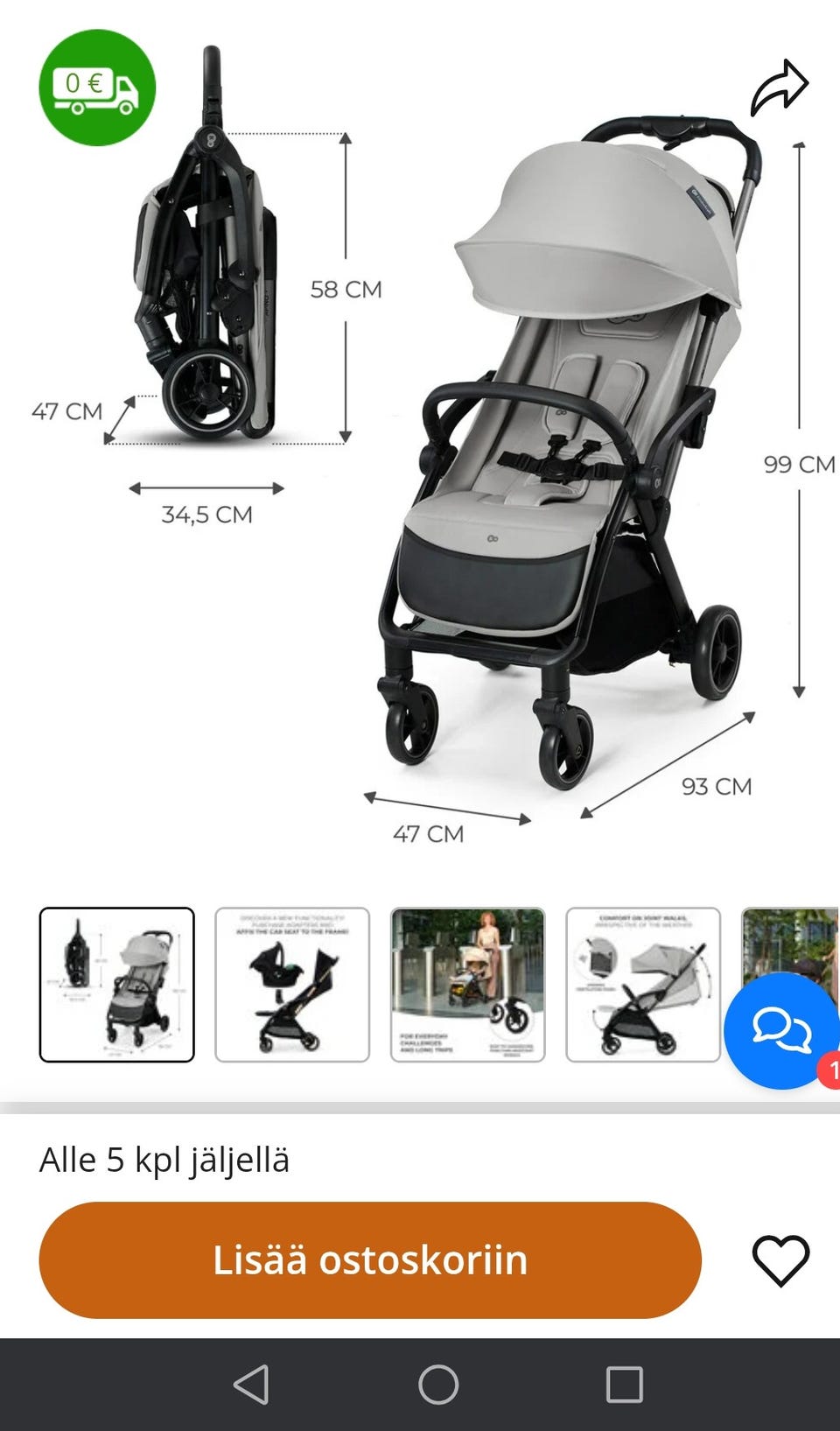The image size is (840, 1431).
Task: Save the stroller to favorites with heart
Action: click(x=780, y=1260)
